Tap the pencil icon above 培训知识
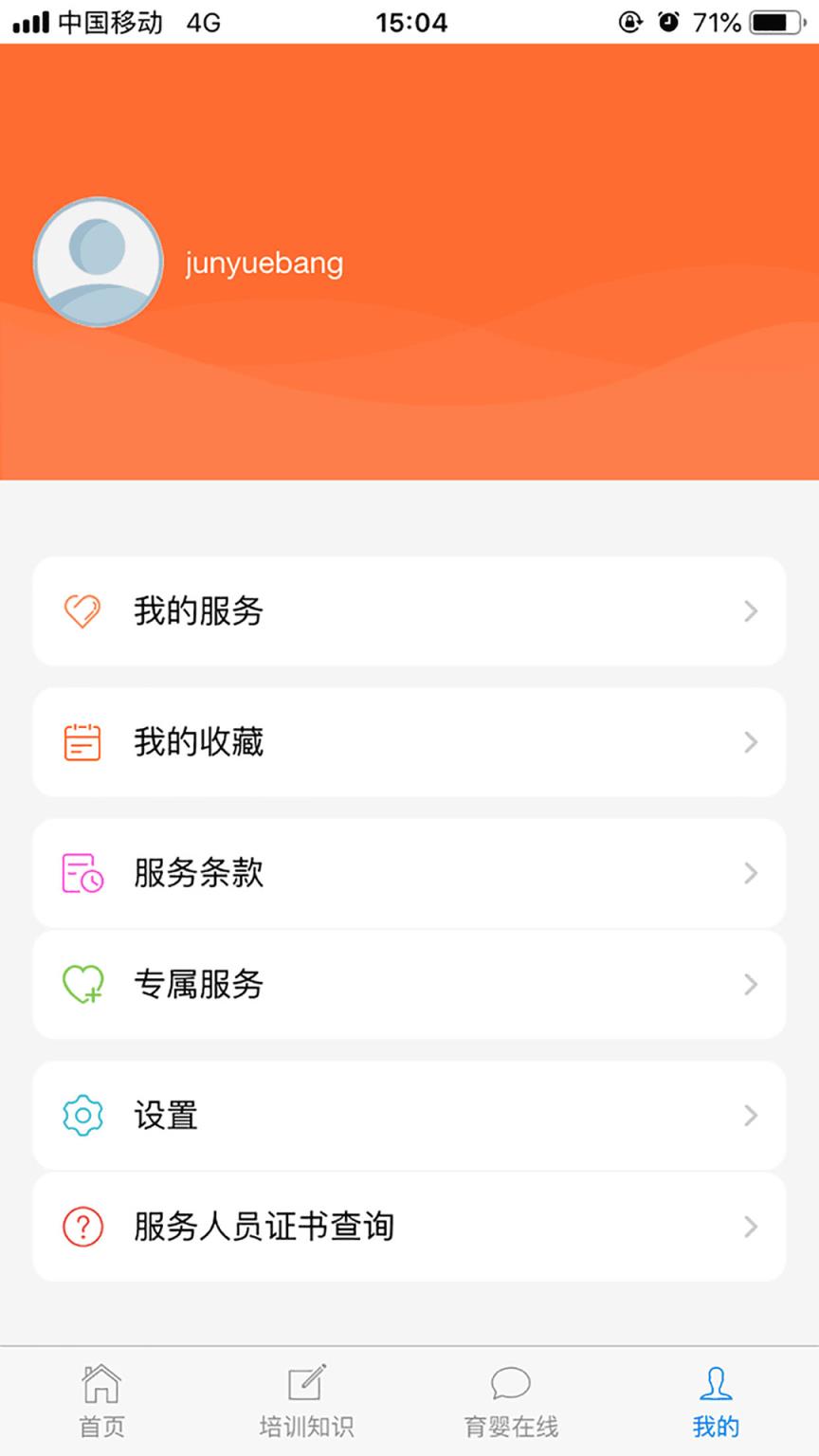Viewport: 819px width, 1456px height. (305, 1385)
